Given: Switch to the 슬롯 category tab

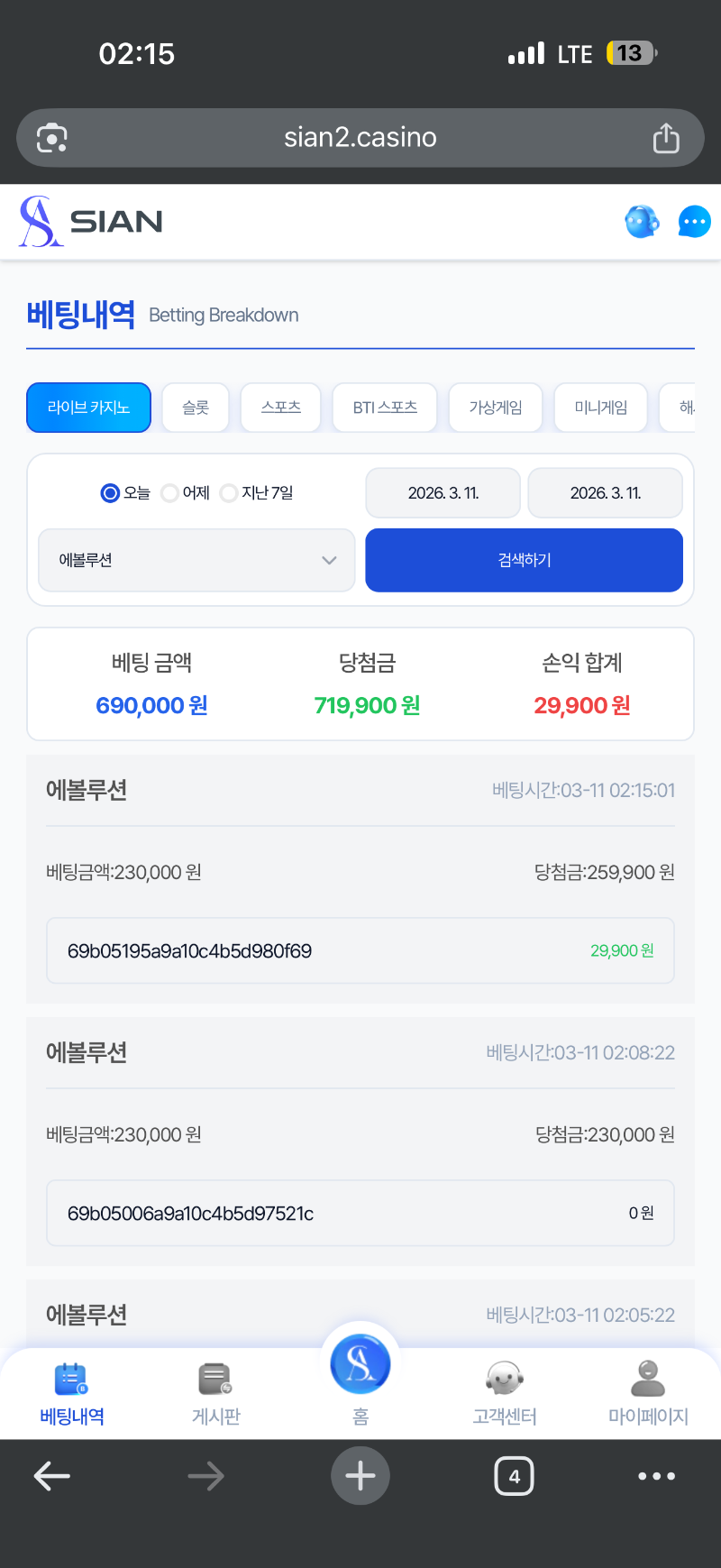Looking at the screenshot, I should pyautogui.click(x=196, y=408).
